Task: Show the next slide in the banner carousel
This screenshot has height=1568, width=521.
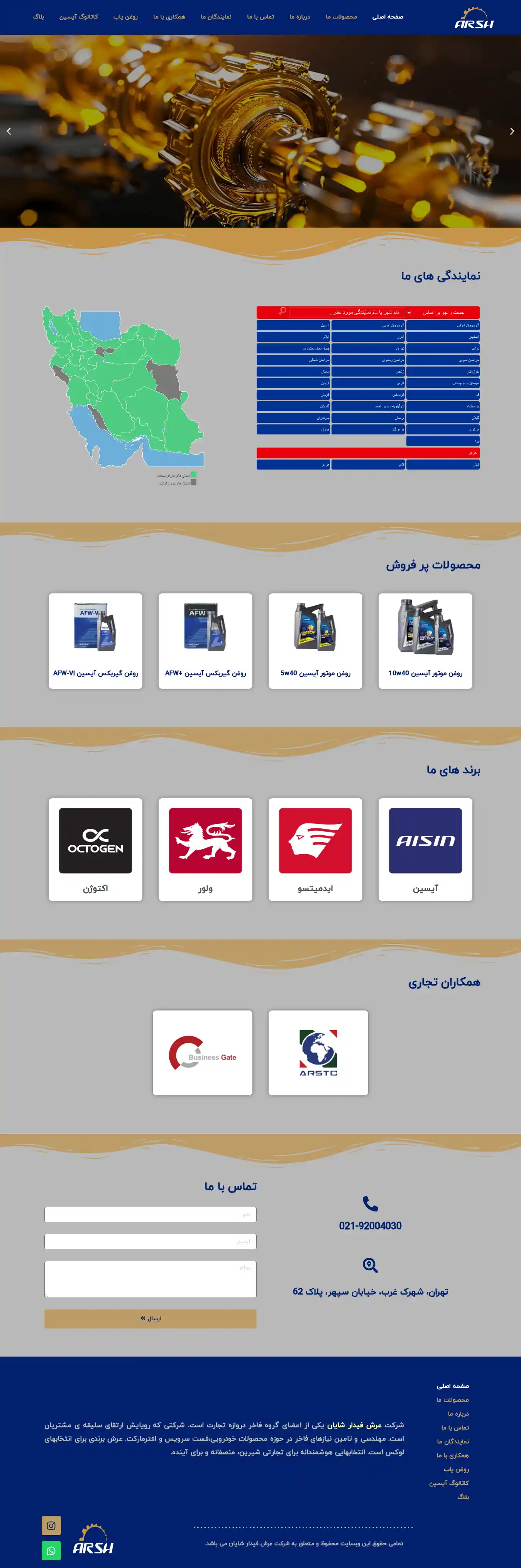Action: [512, 131]
